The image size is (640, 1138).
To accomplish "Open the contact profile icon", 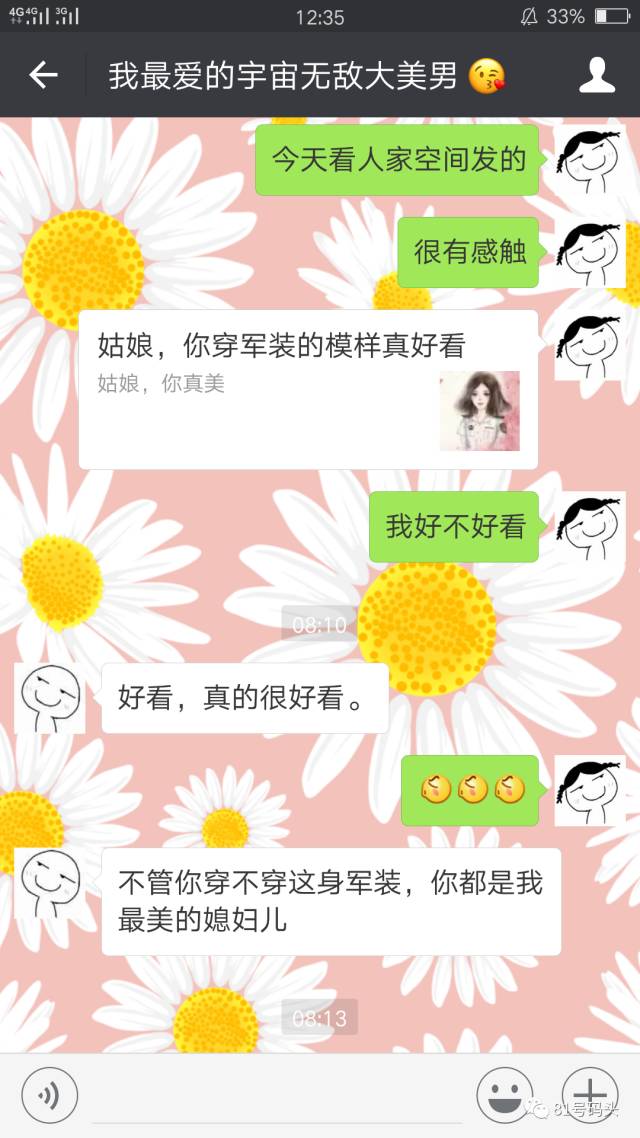I will 597,75.
